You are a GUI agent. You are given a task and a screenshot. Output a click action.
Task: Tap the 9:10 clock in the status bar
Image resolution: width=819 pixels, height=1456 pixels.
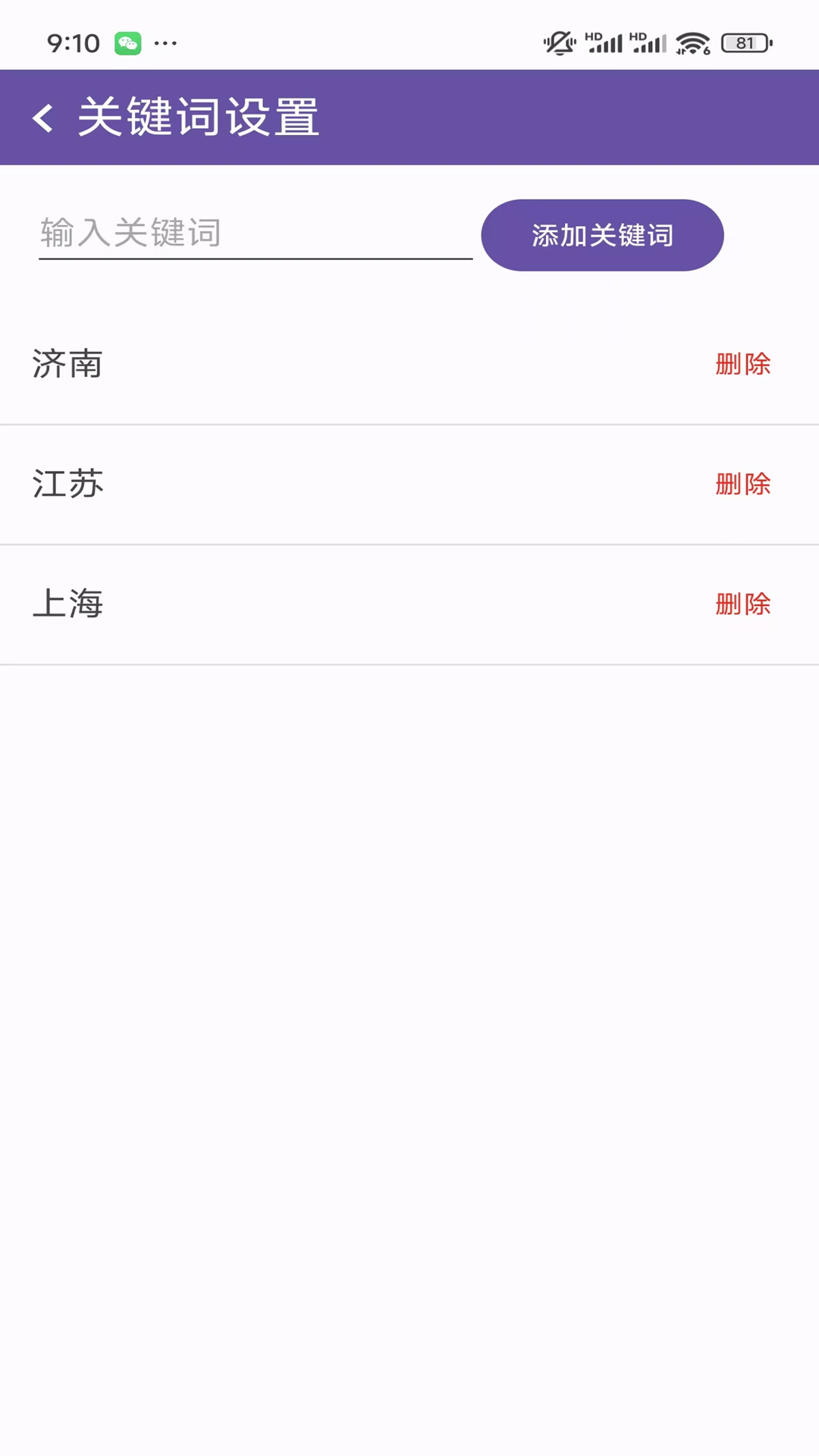click(73, 43)
